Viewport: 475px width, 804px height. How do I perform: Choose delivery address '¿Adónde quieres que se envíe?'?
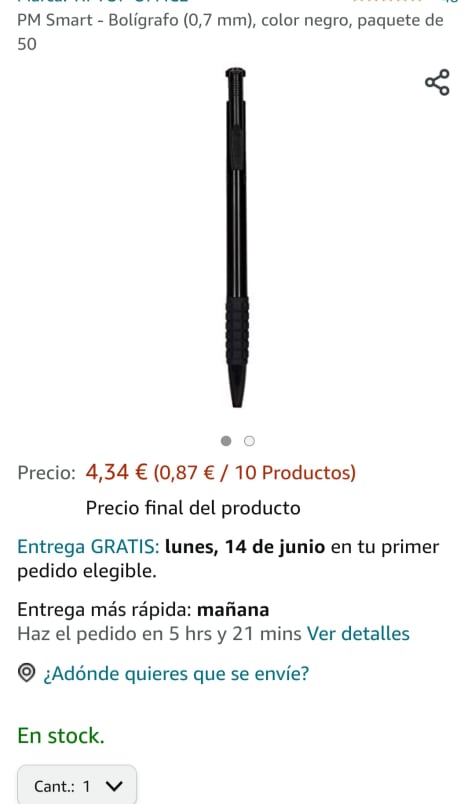[x=176, y=673]
